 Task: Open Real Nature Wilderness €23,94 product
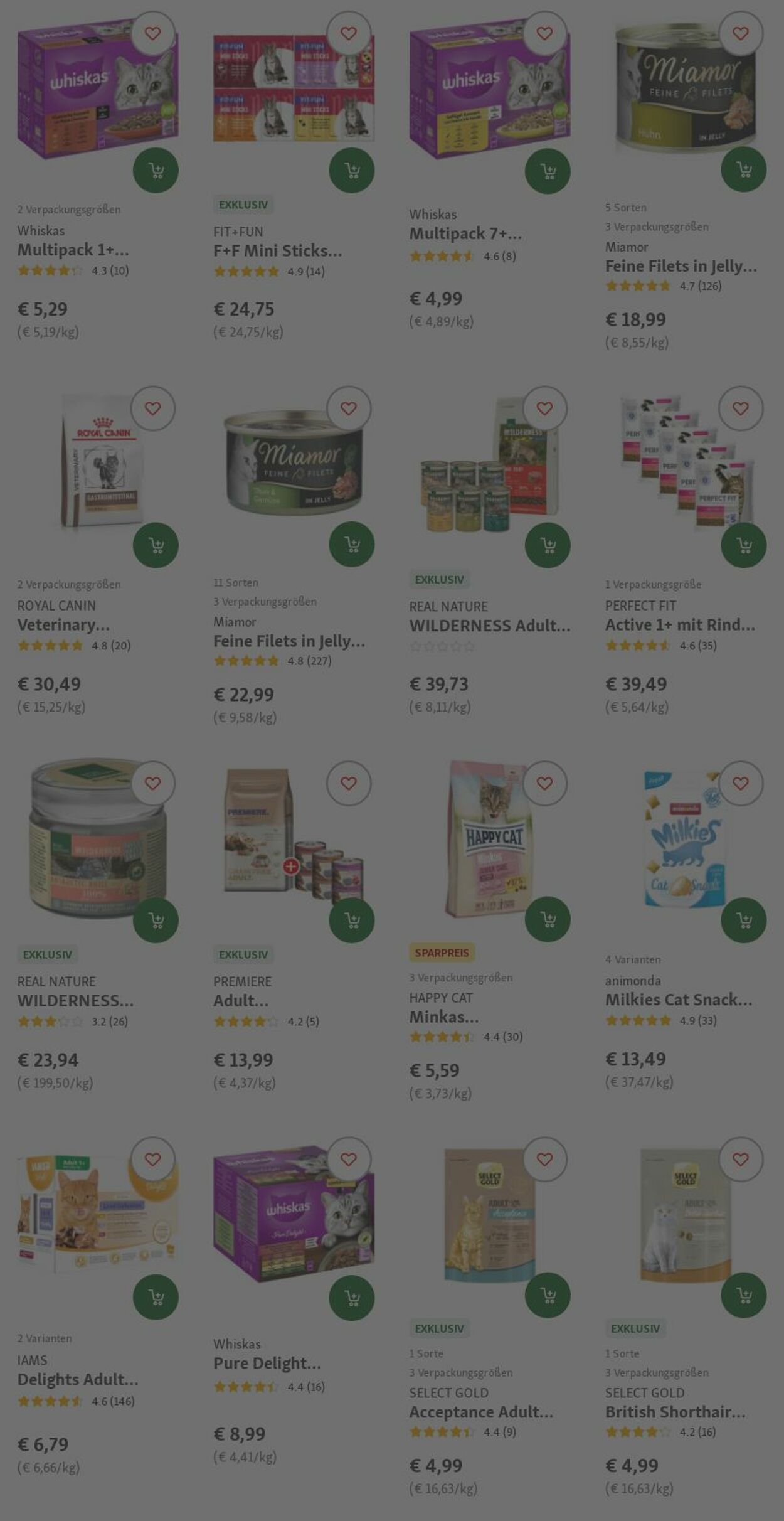75,1000
